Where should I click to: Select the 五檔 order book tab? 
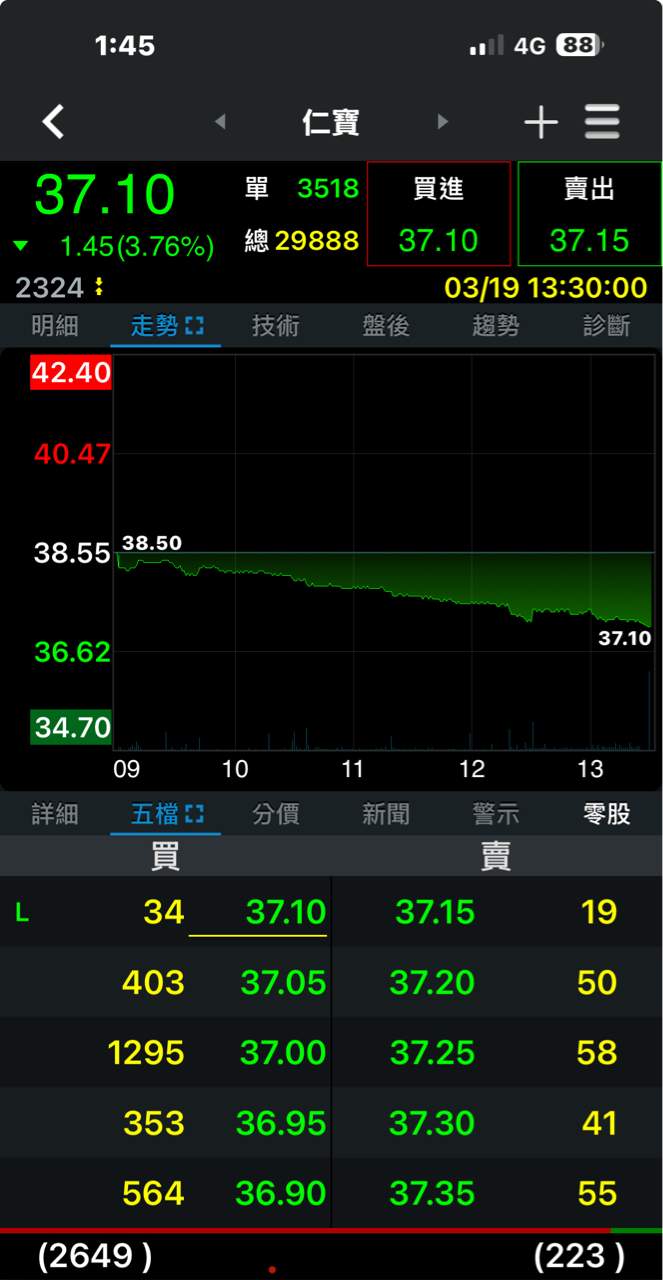166,814
